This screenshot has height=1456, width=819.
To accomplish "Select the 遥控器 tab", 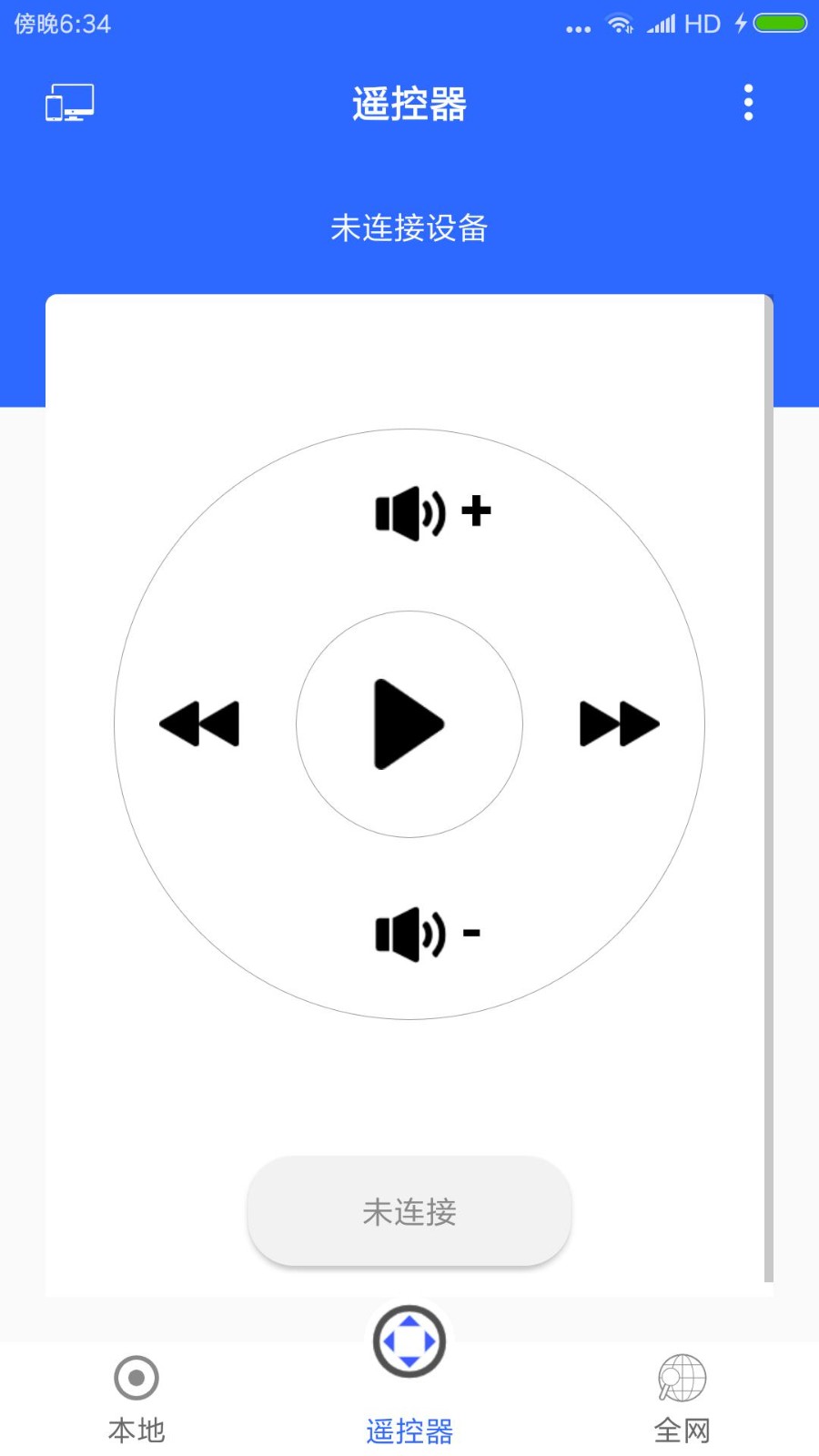I will click(x=409, y=1374).
